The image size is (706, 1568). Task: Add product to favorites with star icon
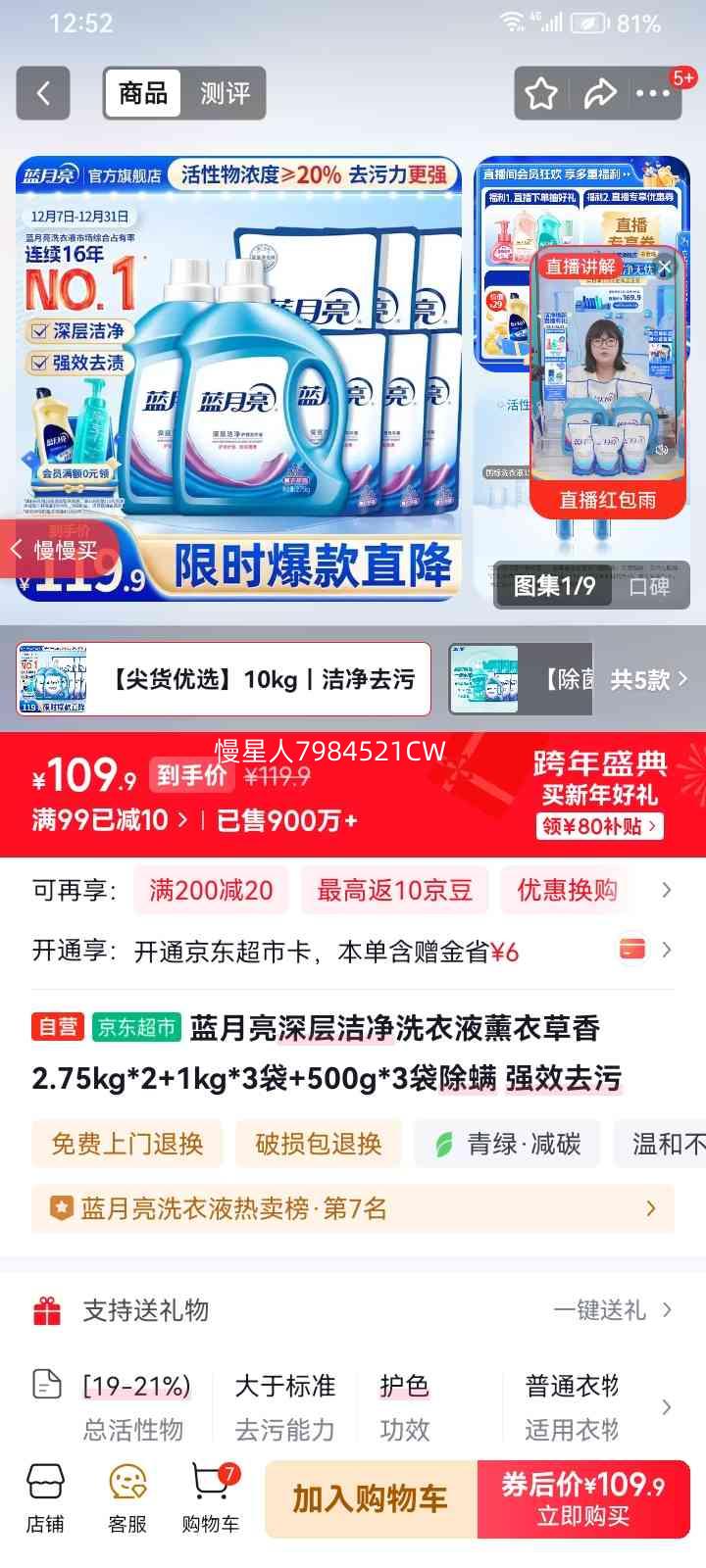540,93
